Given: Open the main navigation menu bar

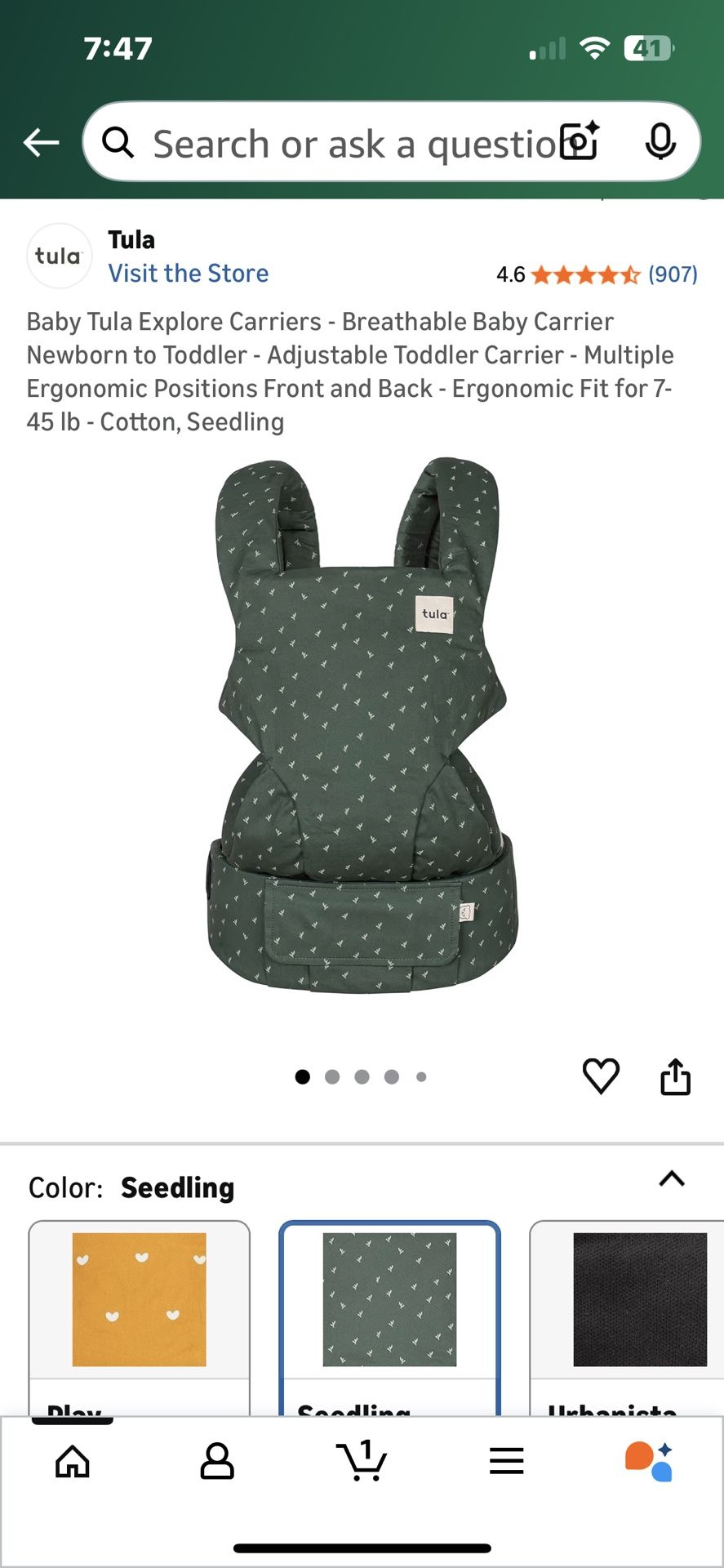Looking at the screenshot, I should click(506, 1461).
